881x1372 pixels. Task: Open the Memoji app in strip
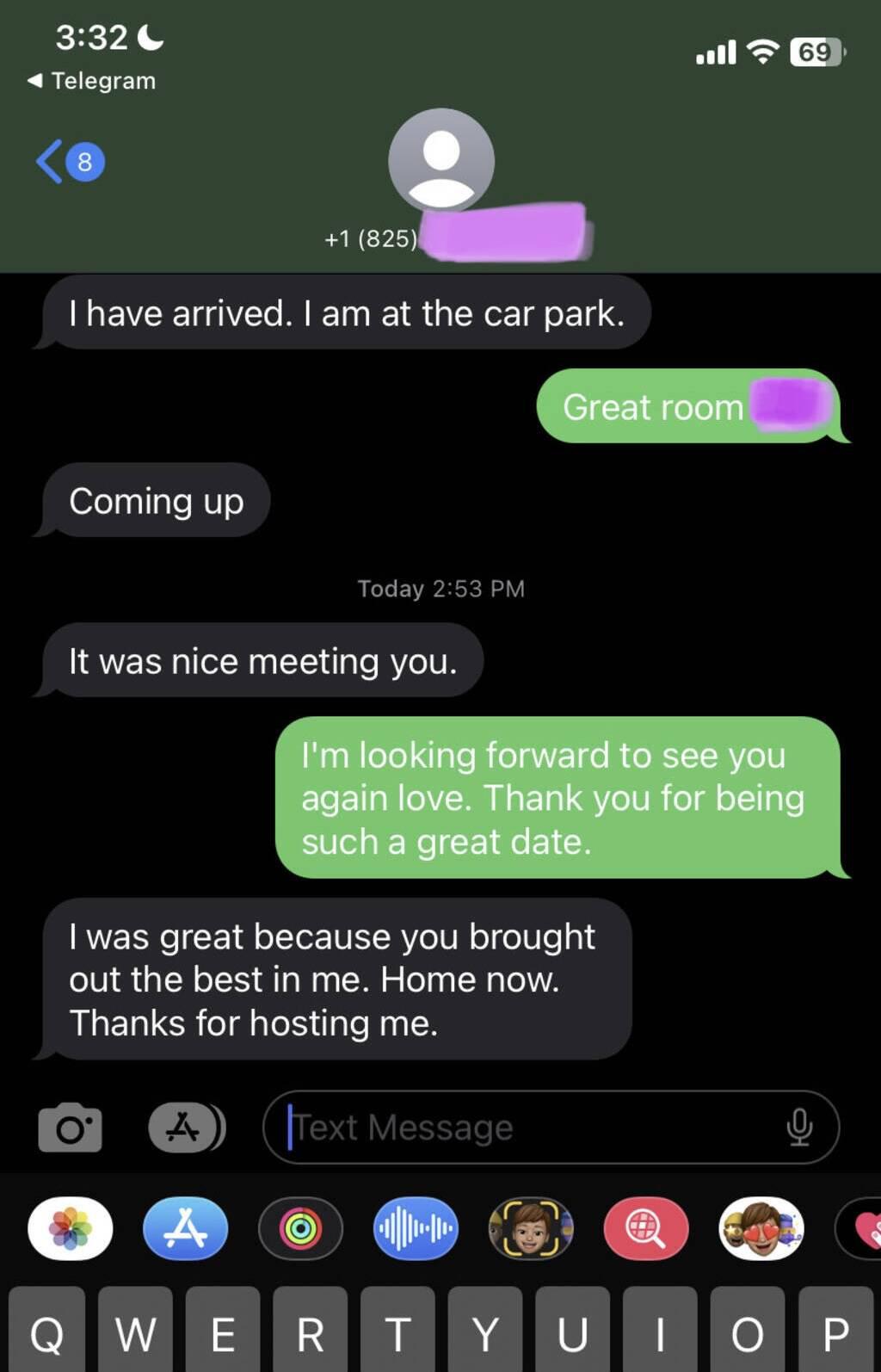click(x=531, y=1228)
